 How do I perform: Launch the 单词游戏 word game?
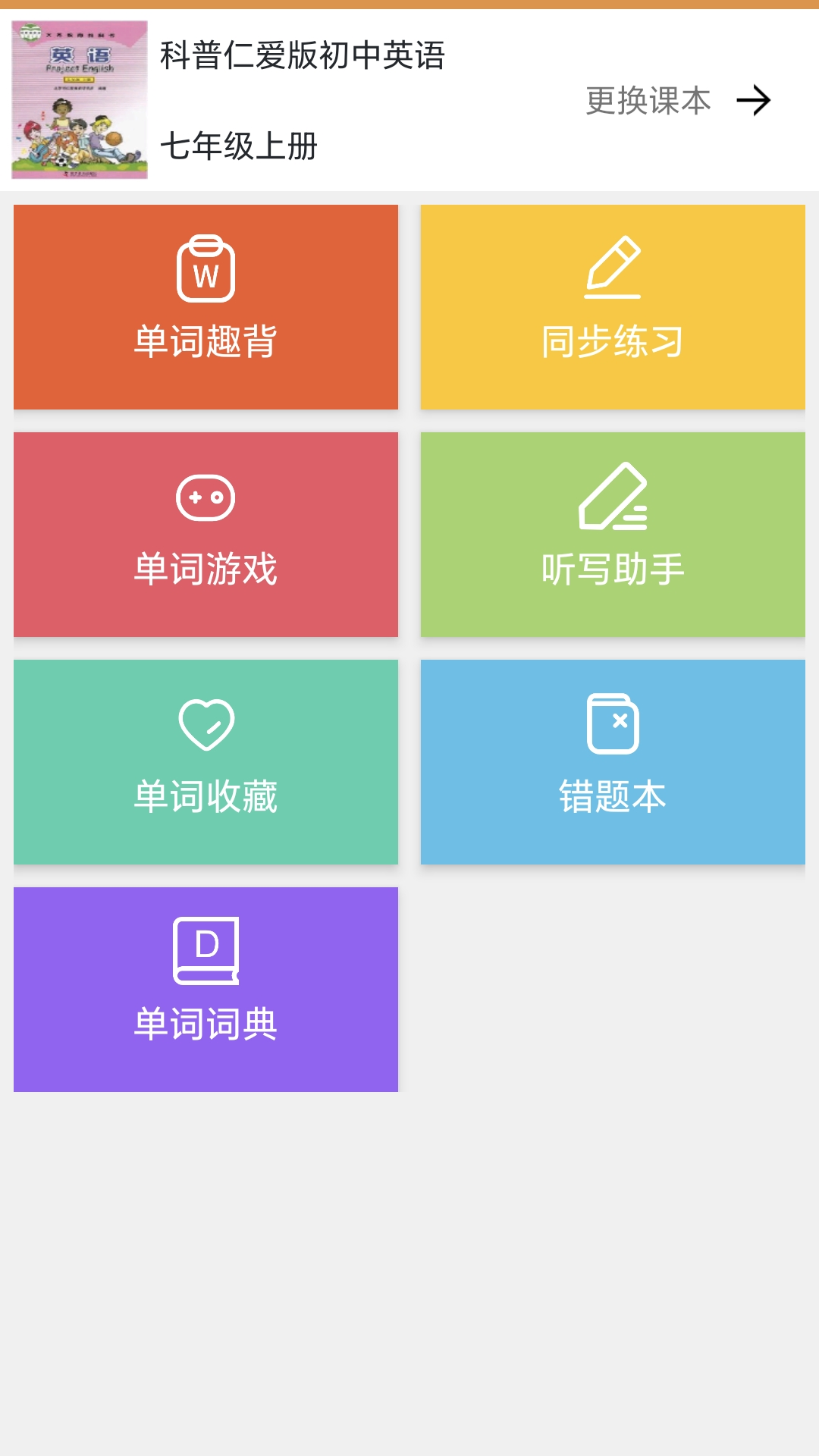206,535
